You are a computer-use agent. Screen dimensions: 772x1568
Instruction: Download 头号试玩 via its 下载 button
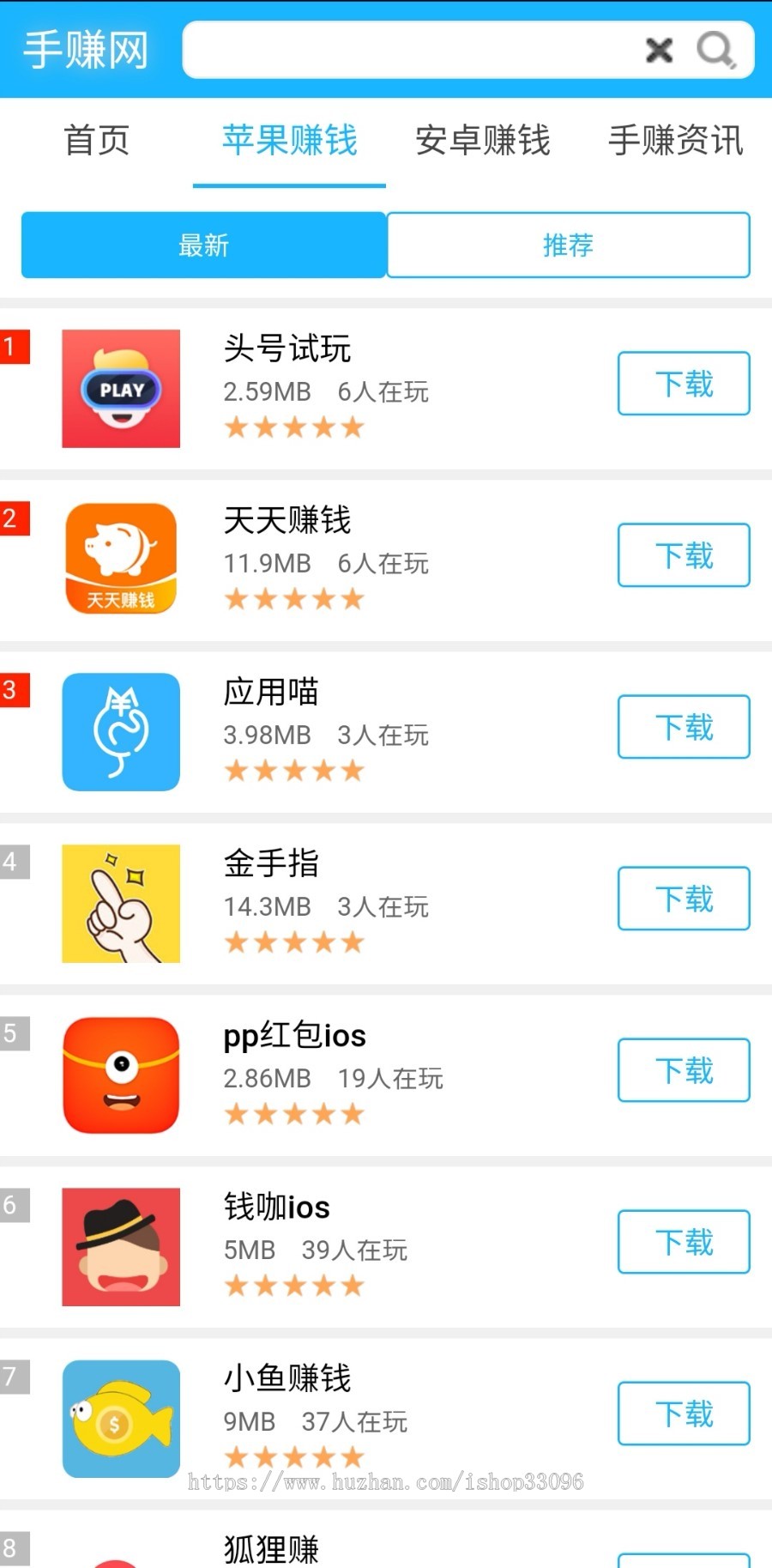pos(684,384)
